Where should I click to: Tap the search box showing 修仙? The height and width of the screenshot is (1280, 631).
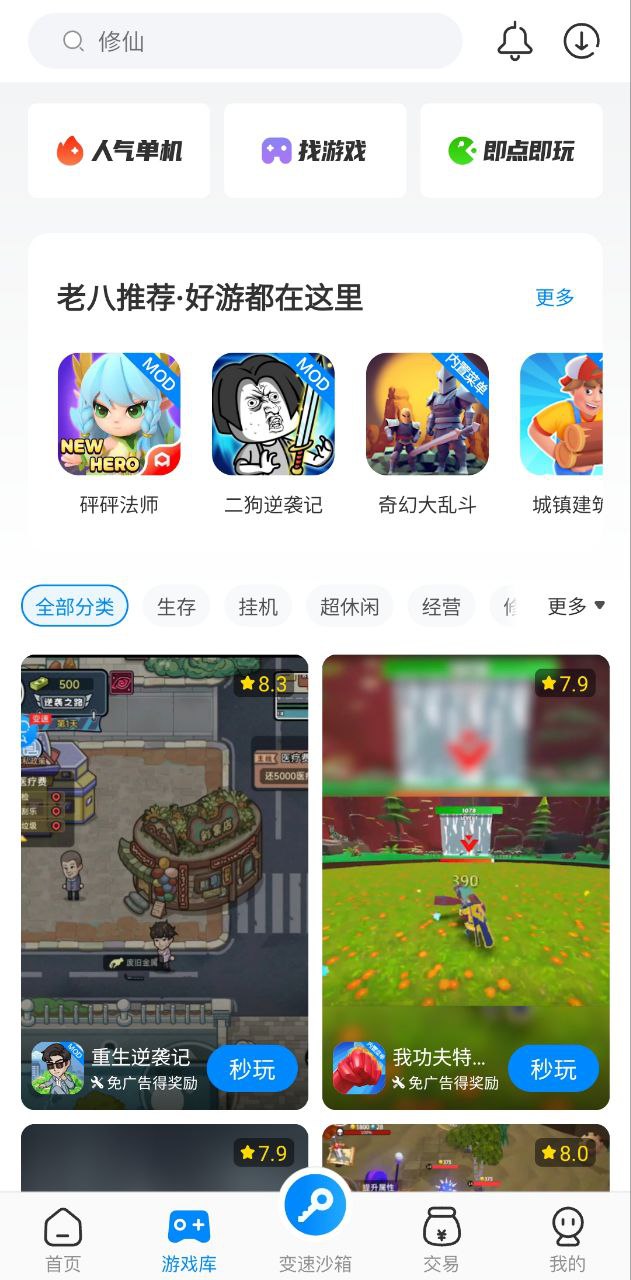click(x=245, y=41)
